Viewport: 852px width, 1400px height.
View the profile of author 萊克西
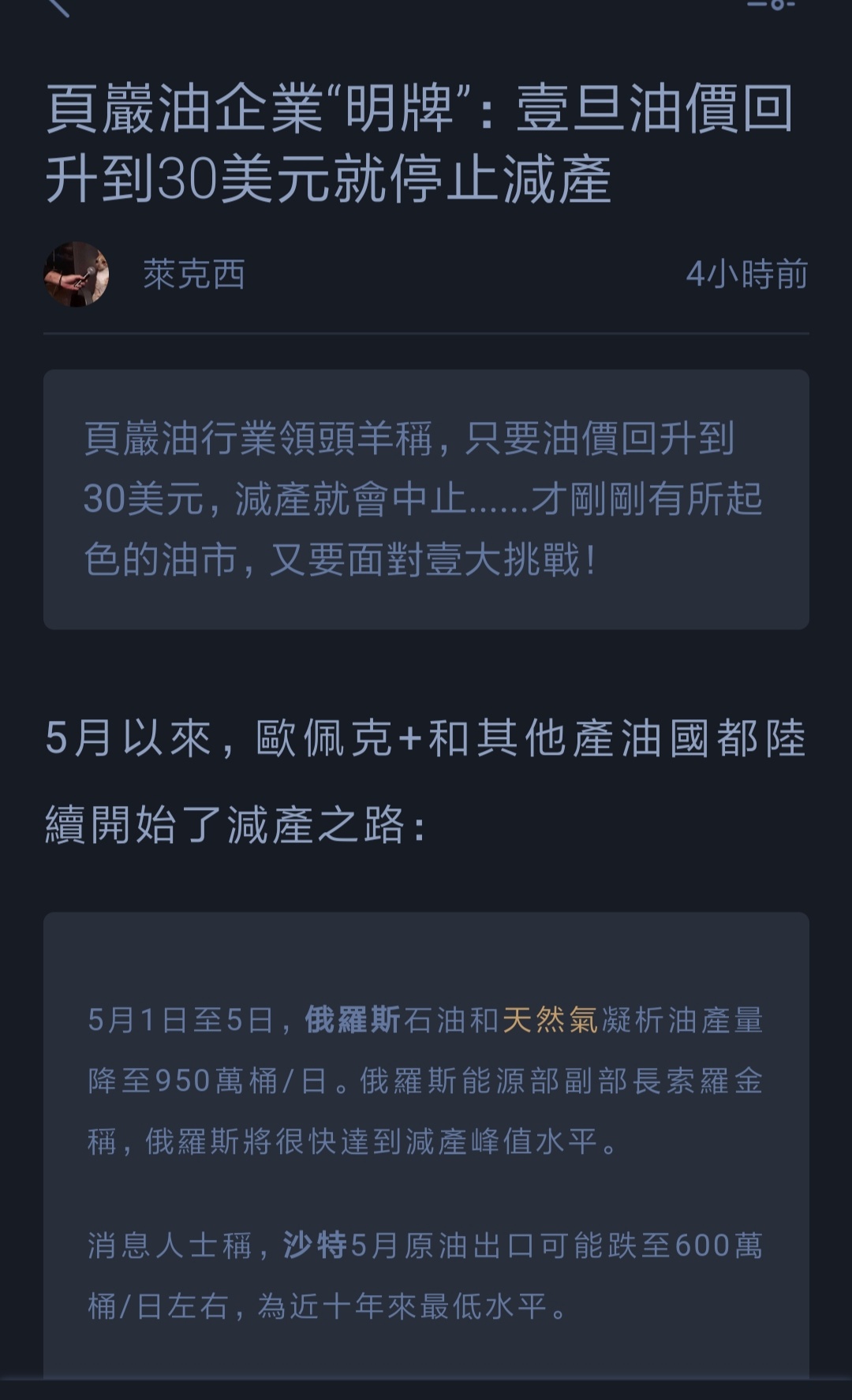[x=193, y=274]
